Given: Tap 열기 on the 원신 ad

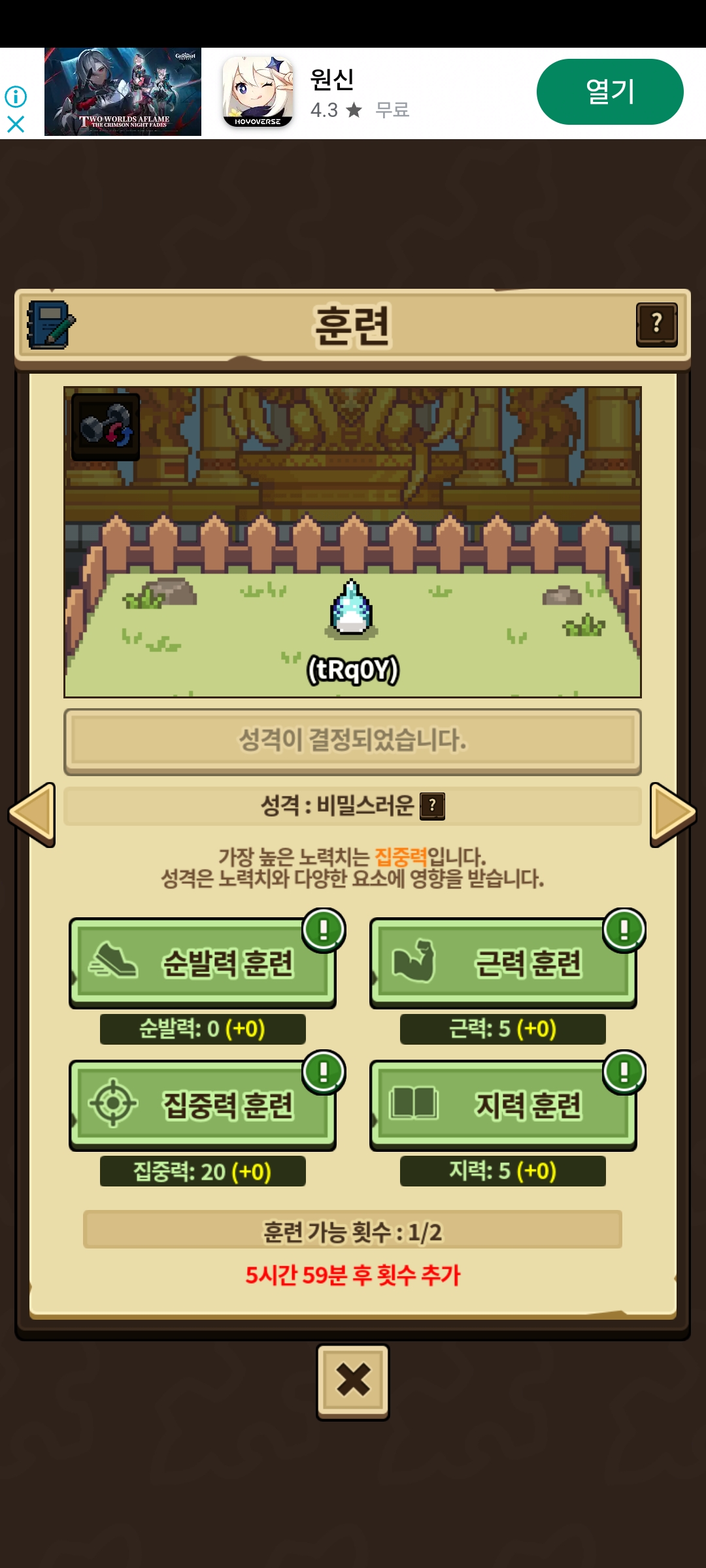Looking at the screenshot, I should click(x=609, y=91).
